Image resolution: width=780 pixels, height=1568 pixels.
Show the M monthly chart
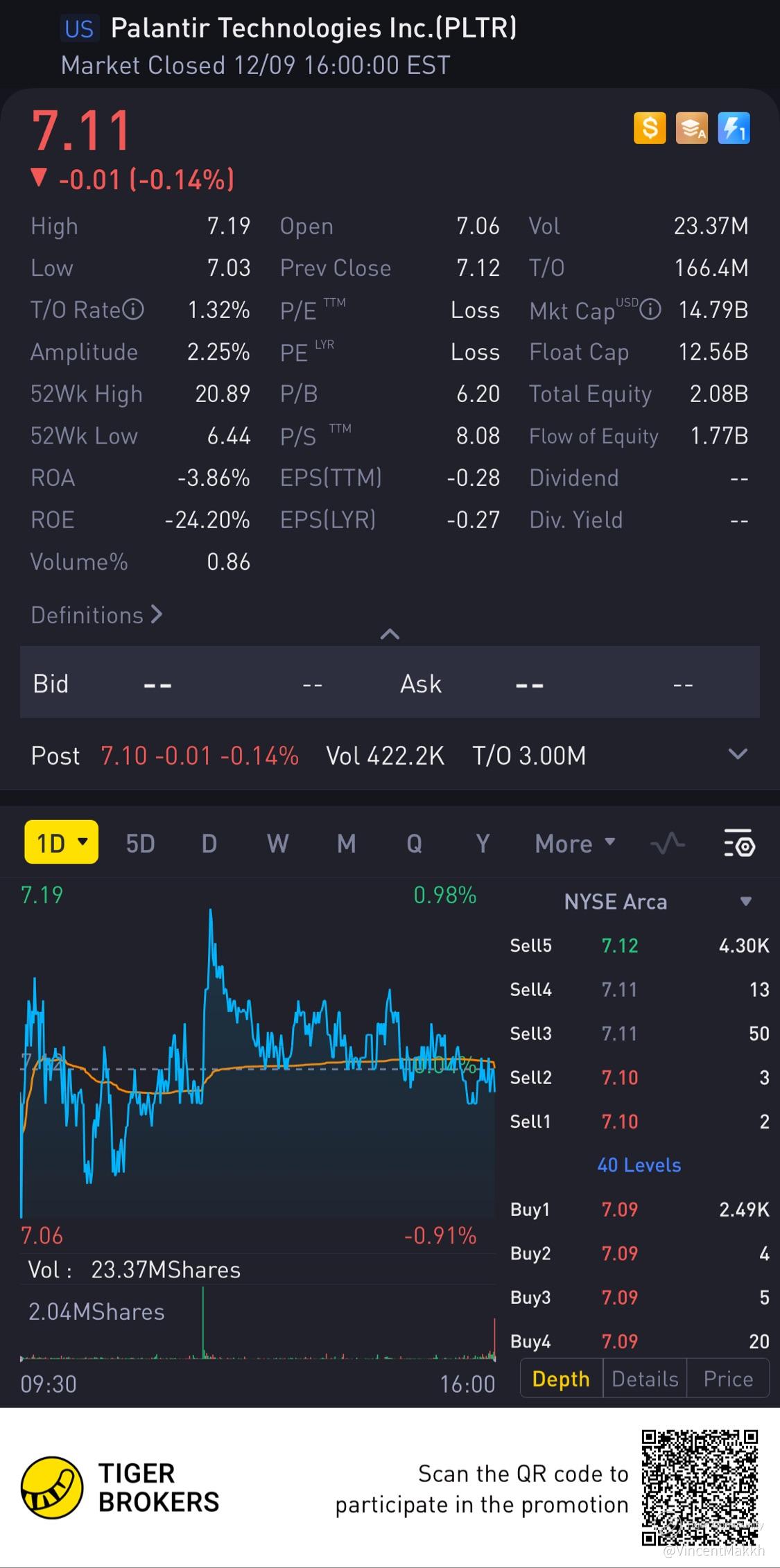pyautogui.click(x=346, y=844)
